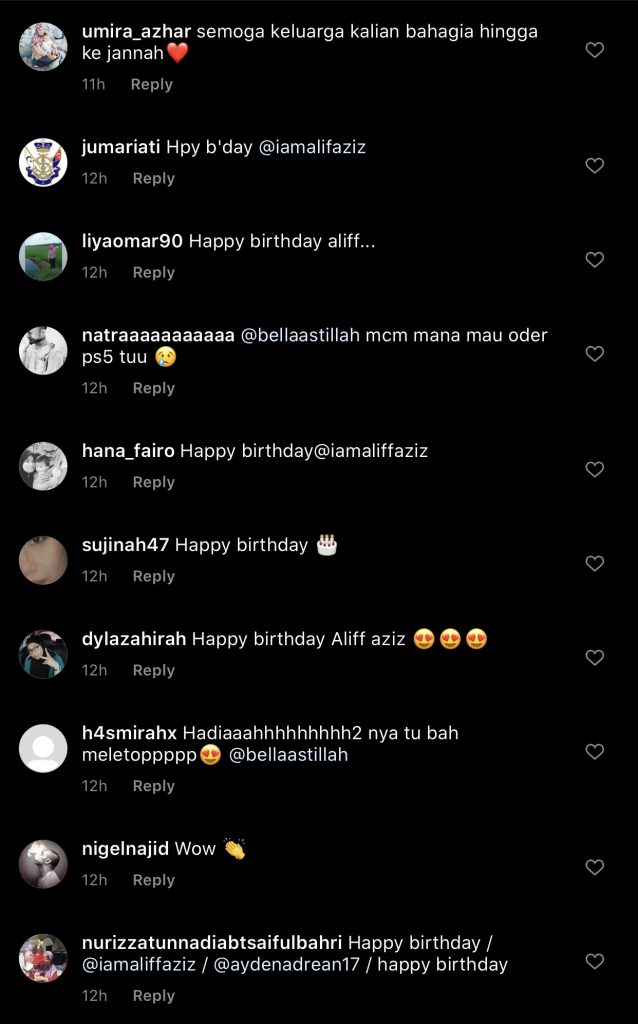The height and width of the screenshot is (1024, 638).
Task: Like liyaomar90's Happy birthday comment
Action: [594, 260]
